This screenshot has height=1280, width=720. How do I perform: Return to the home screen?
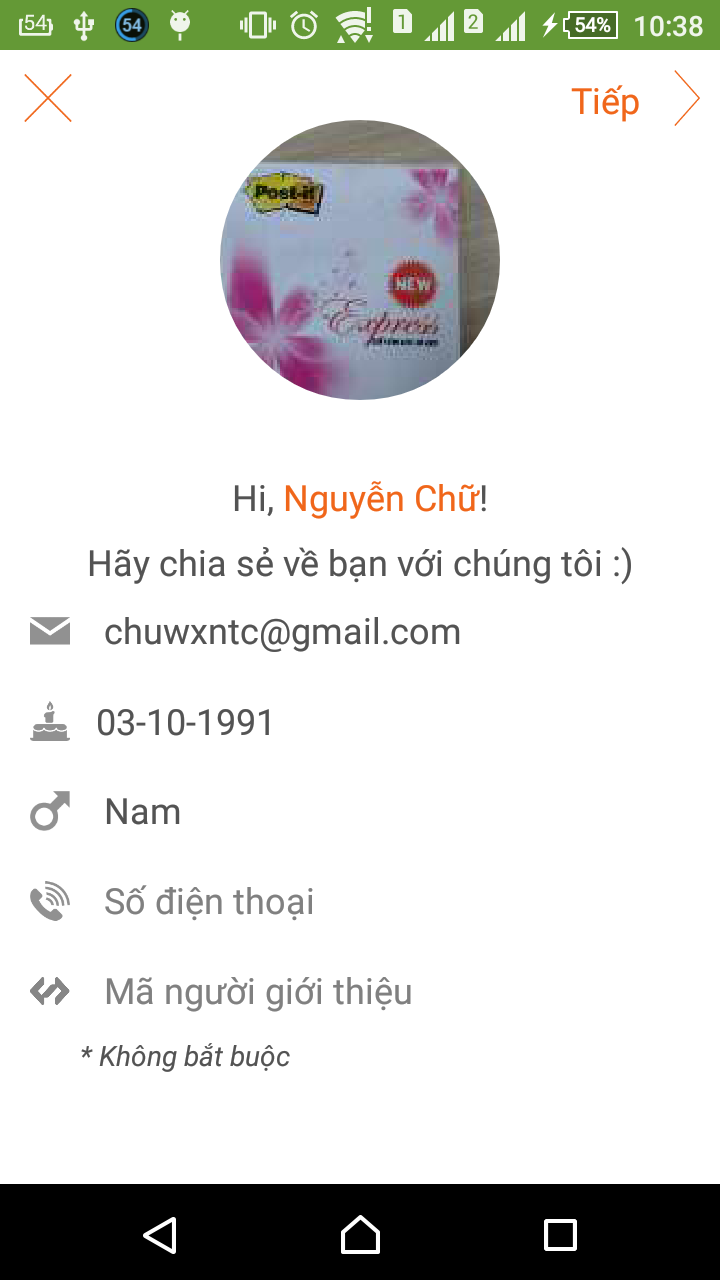pos(360,1234)
